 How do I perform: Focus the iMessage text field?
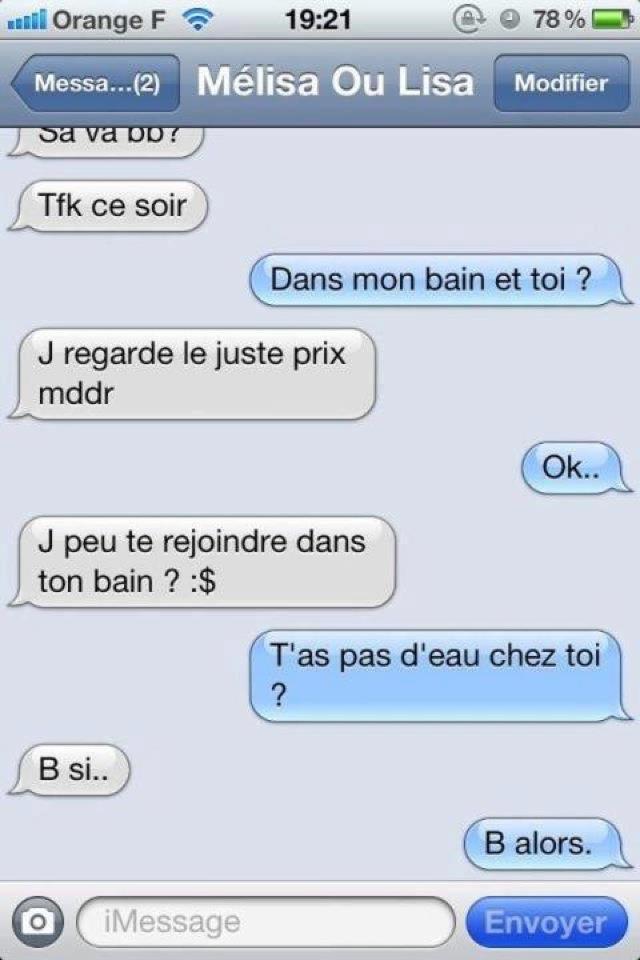click(265, 921)
